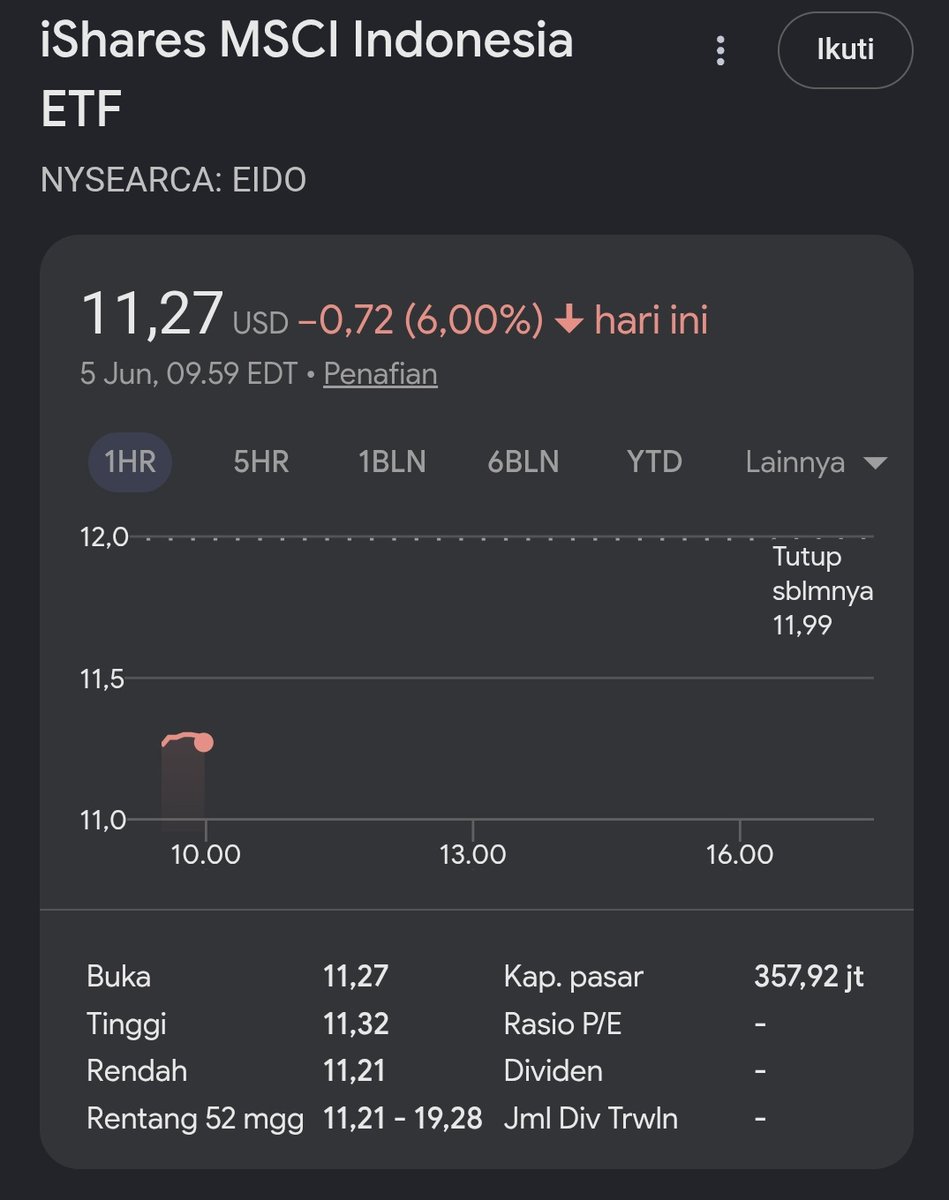Tap the Ikuti follow button

(845, 50)
